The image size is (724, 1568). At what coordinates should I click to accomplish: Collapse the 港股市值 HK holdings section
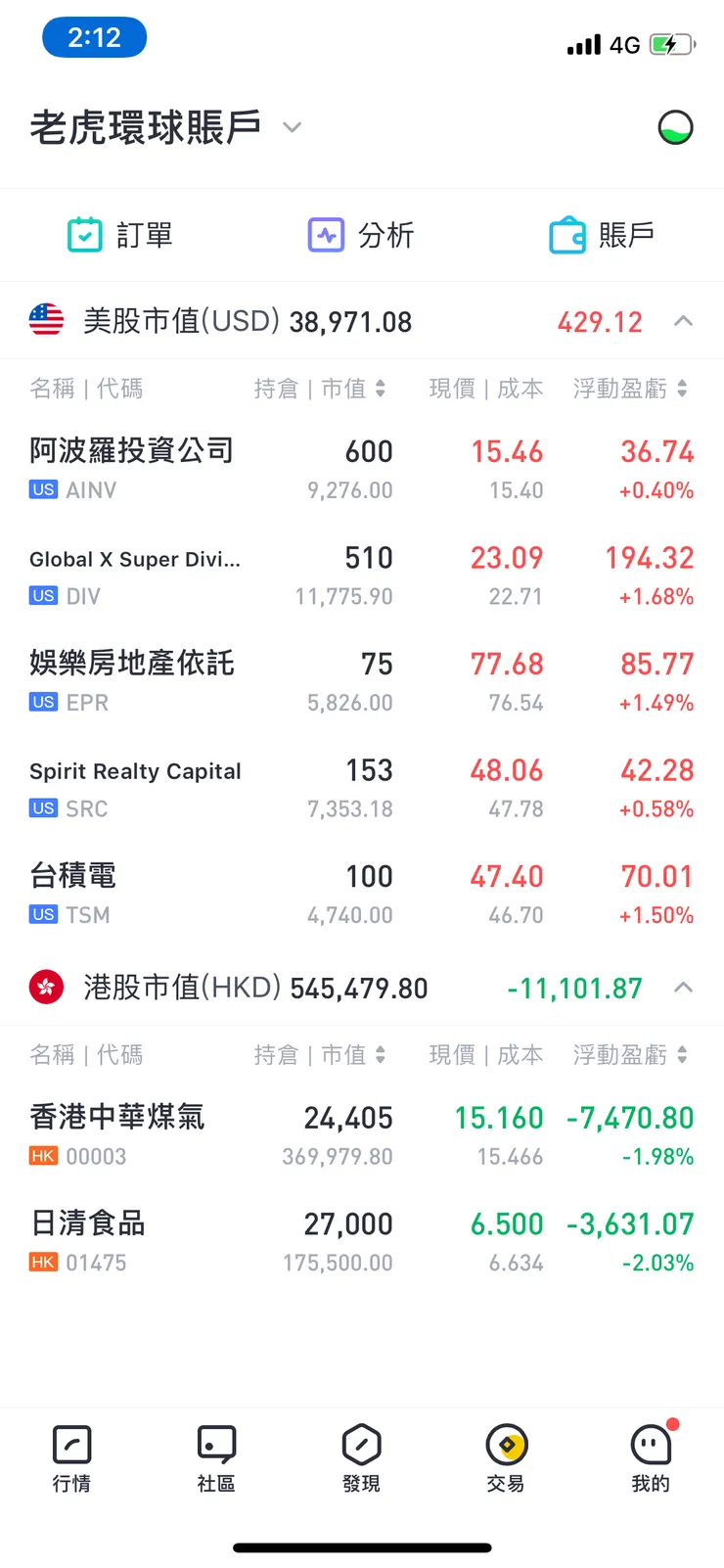[683, 988]
